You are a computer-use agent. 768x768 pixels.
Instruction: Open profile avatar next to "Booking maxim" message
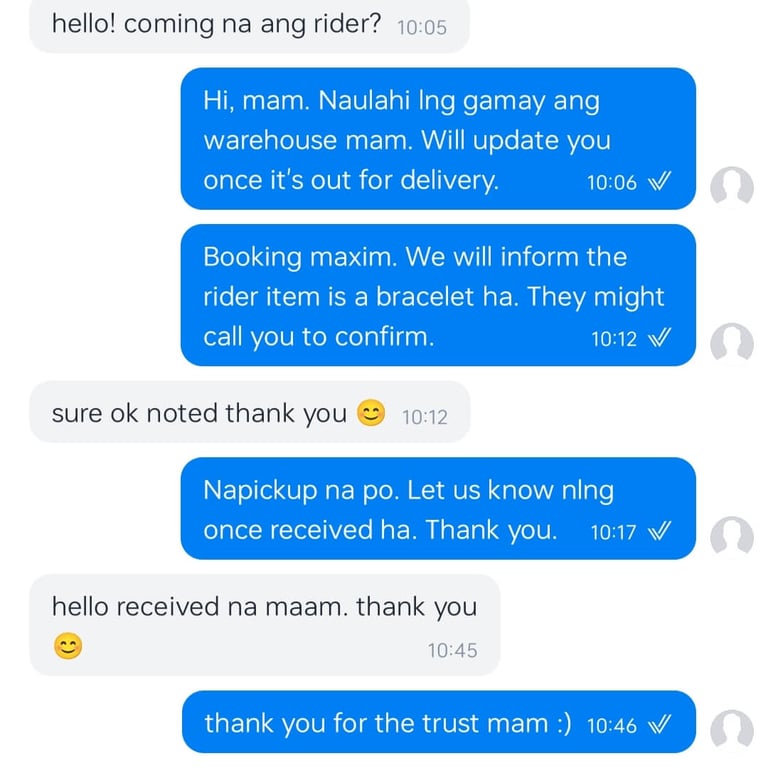coord(731,343)
